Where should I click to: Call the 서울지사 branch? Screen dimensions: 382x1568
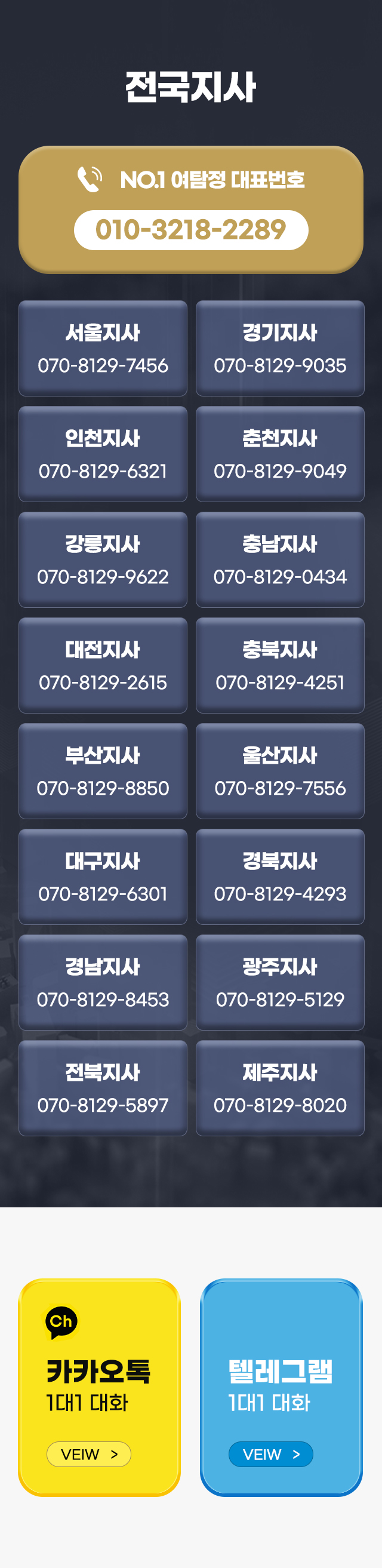coord(103,348)
